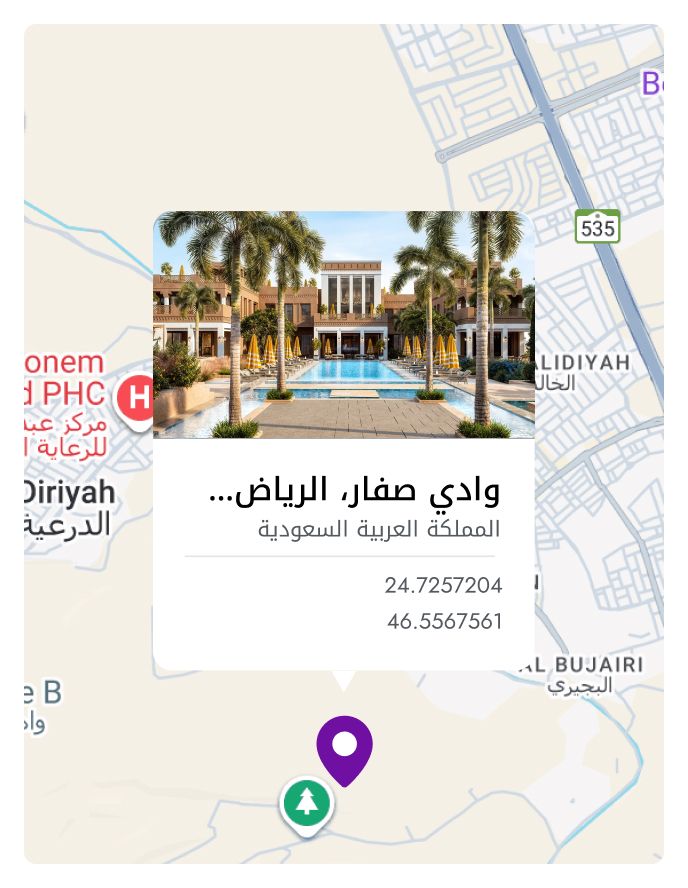Tap the green park tree marker
The width and height of the screenshot is (688, 888).
click(306, 802)
